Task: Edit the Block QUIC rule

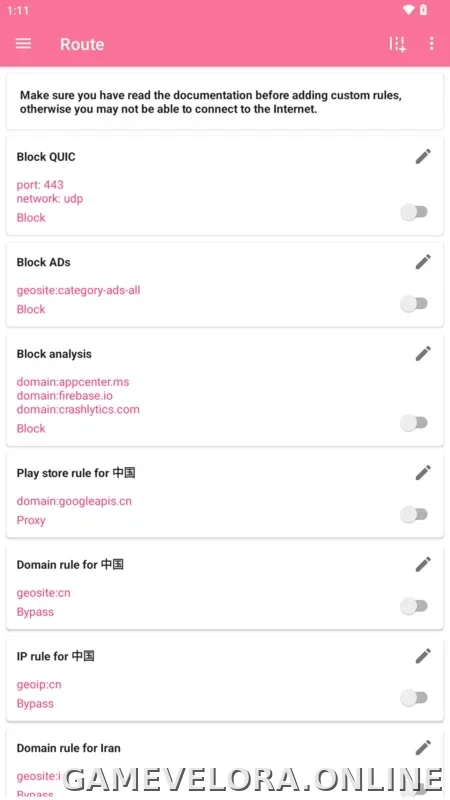Action: (423, 156)
